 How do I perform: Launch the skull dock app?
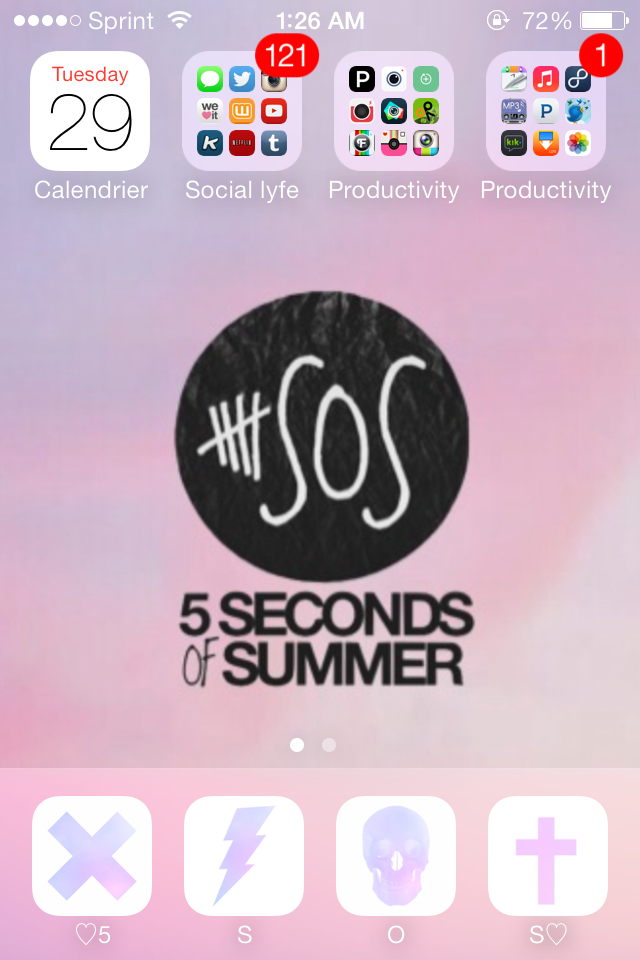[396, 856]
